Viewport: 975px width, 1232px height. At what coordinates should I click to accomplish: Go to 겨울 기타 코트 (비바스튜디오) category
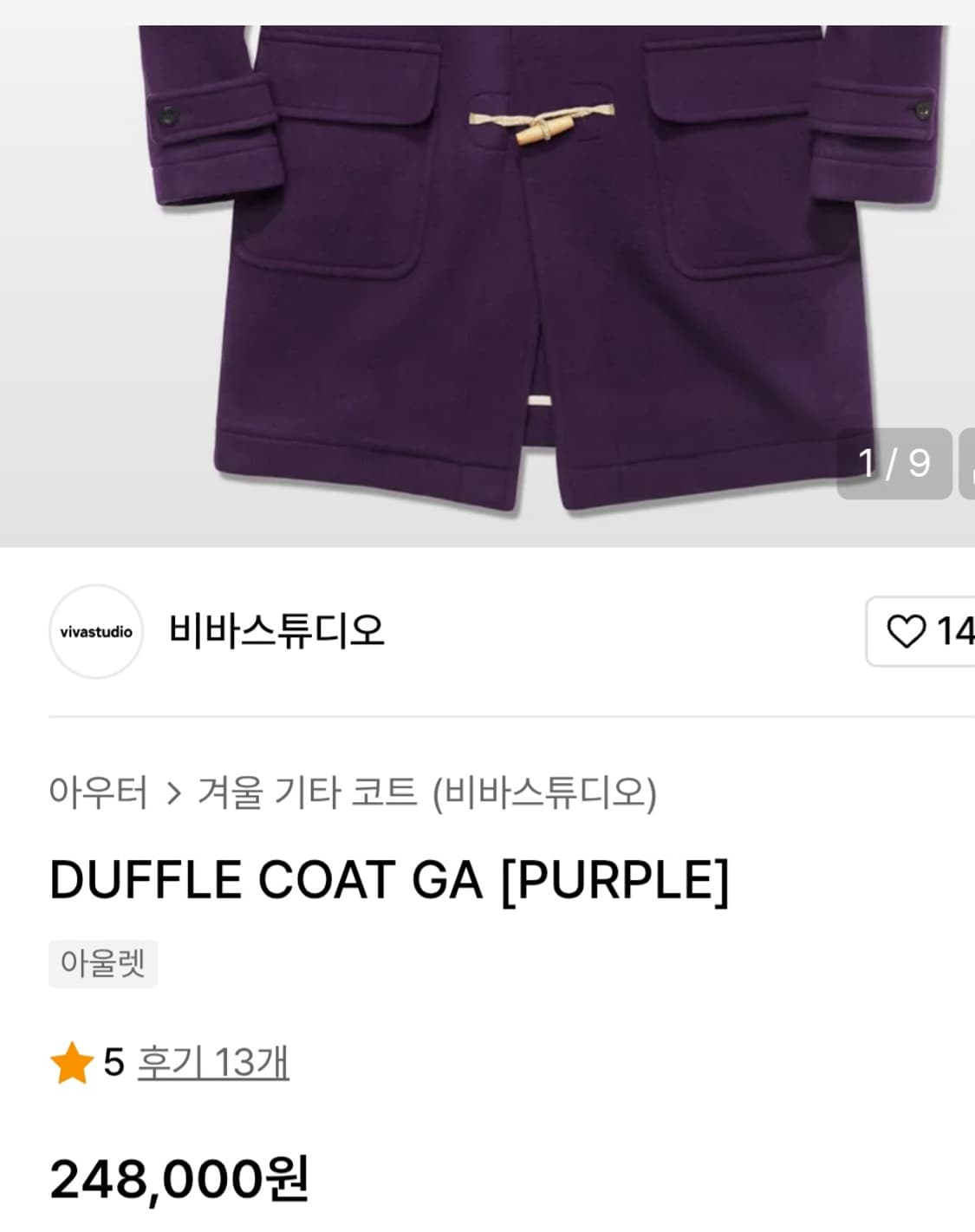(x=426, y=792)
